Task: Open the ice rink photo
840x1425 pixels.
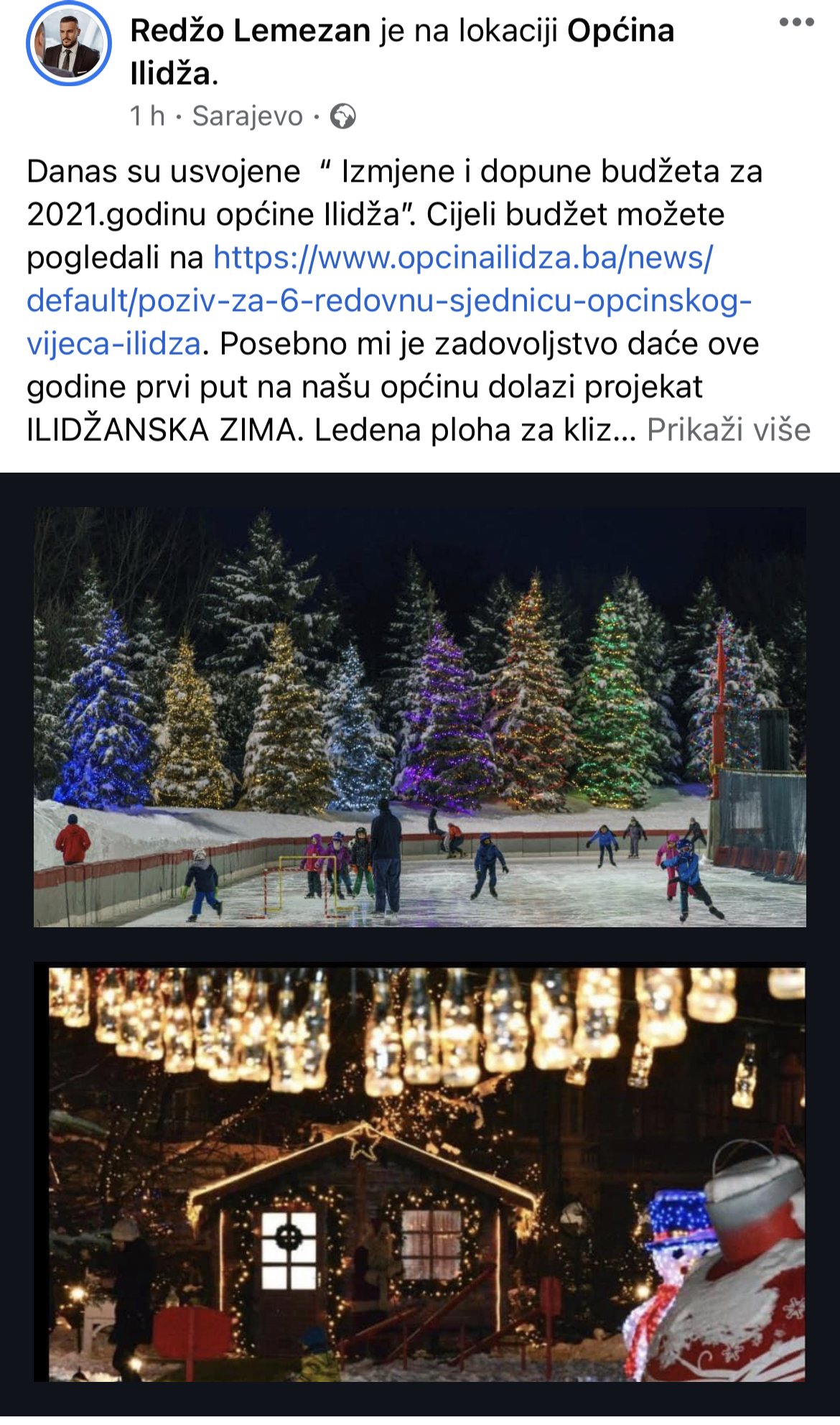Action: pyautogui.click(x=420, y=717)
